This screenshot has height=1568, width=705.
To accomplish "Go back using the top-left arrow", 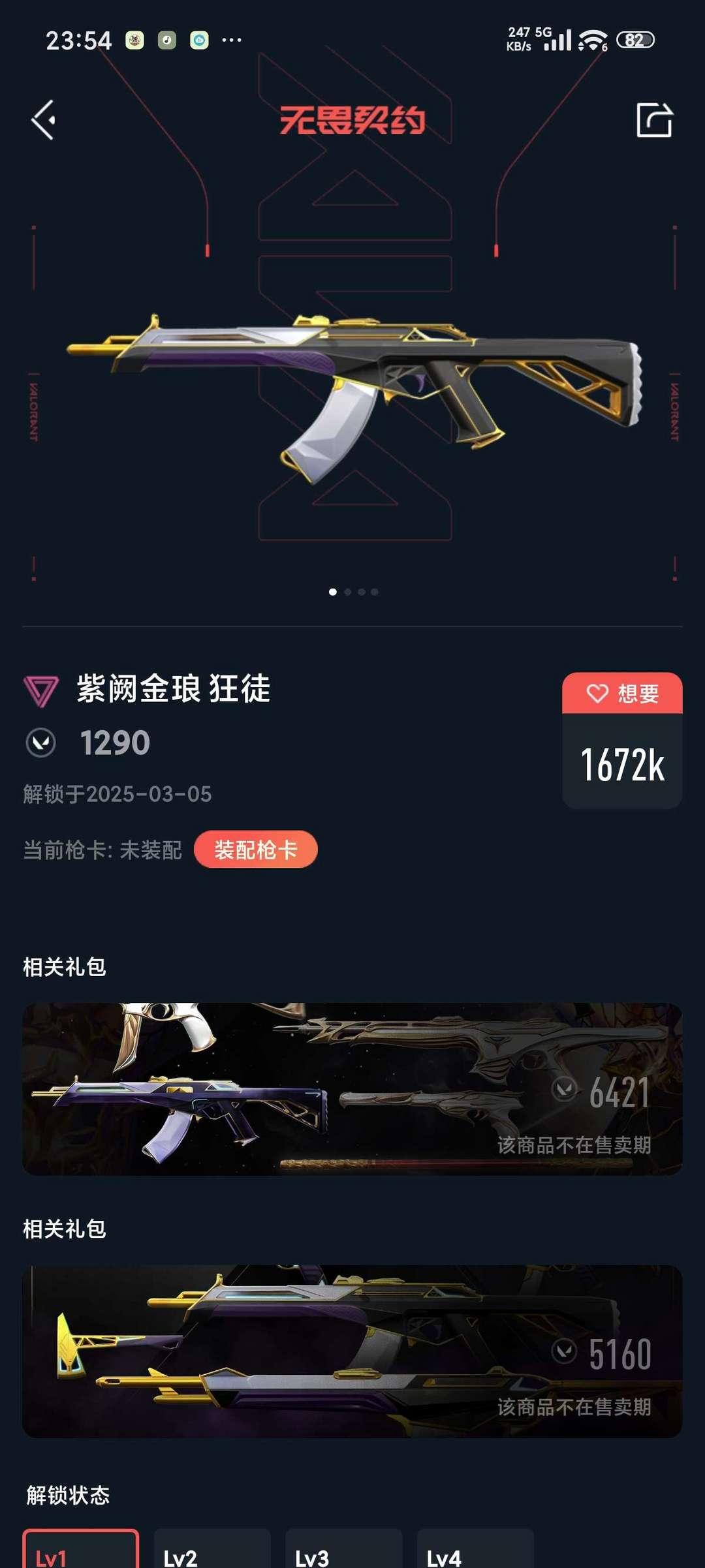I will click(44, 120).
